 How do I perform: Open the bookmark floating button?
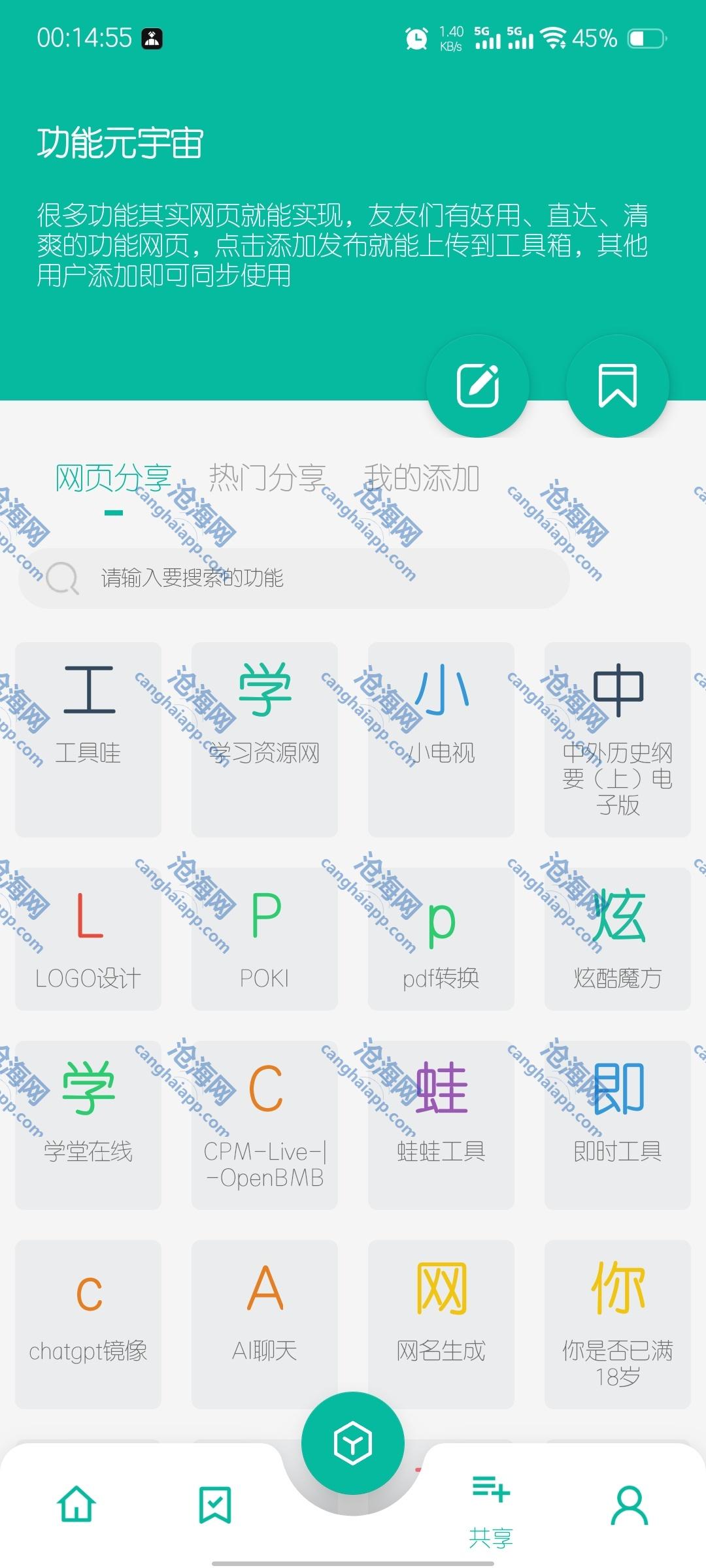(x=617, y=386)
